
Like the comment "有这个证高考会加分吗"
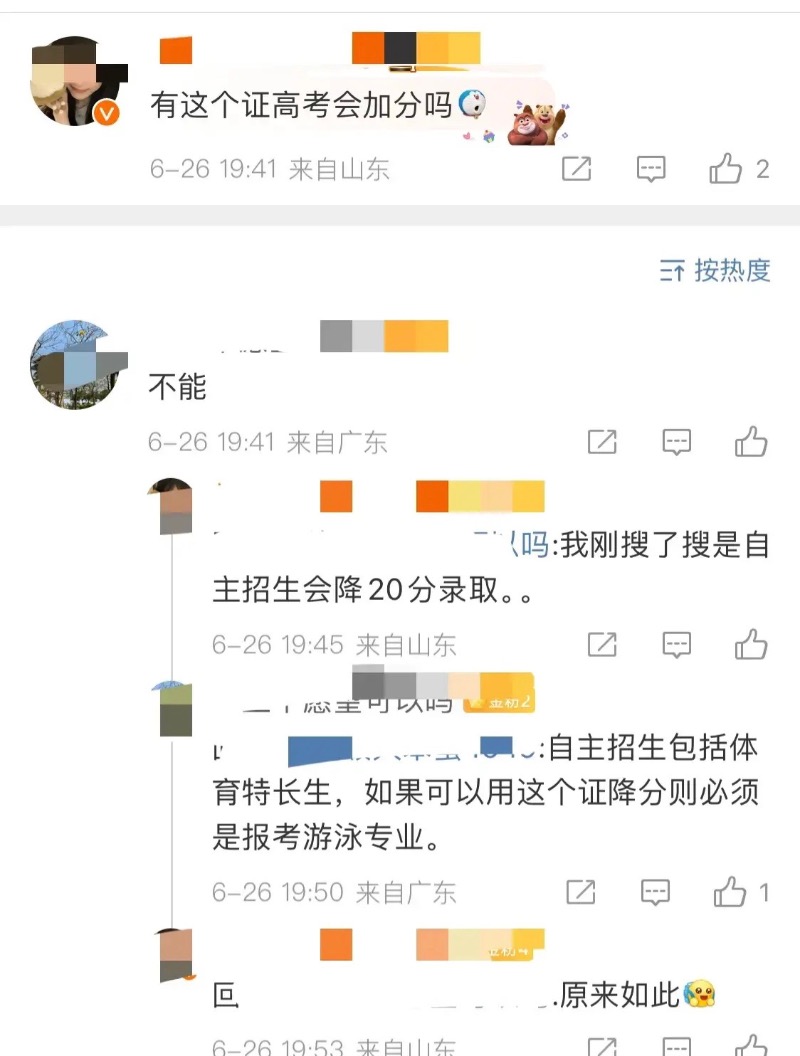(726, 169)
